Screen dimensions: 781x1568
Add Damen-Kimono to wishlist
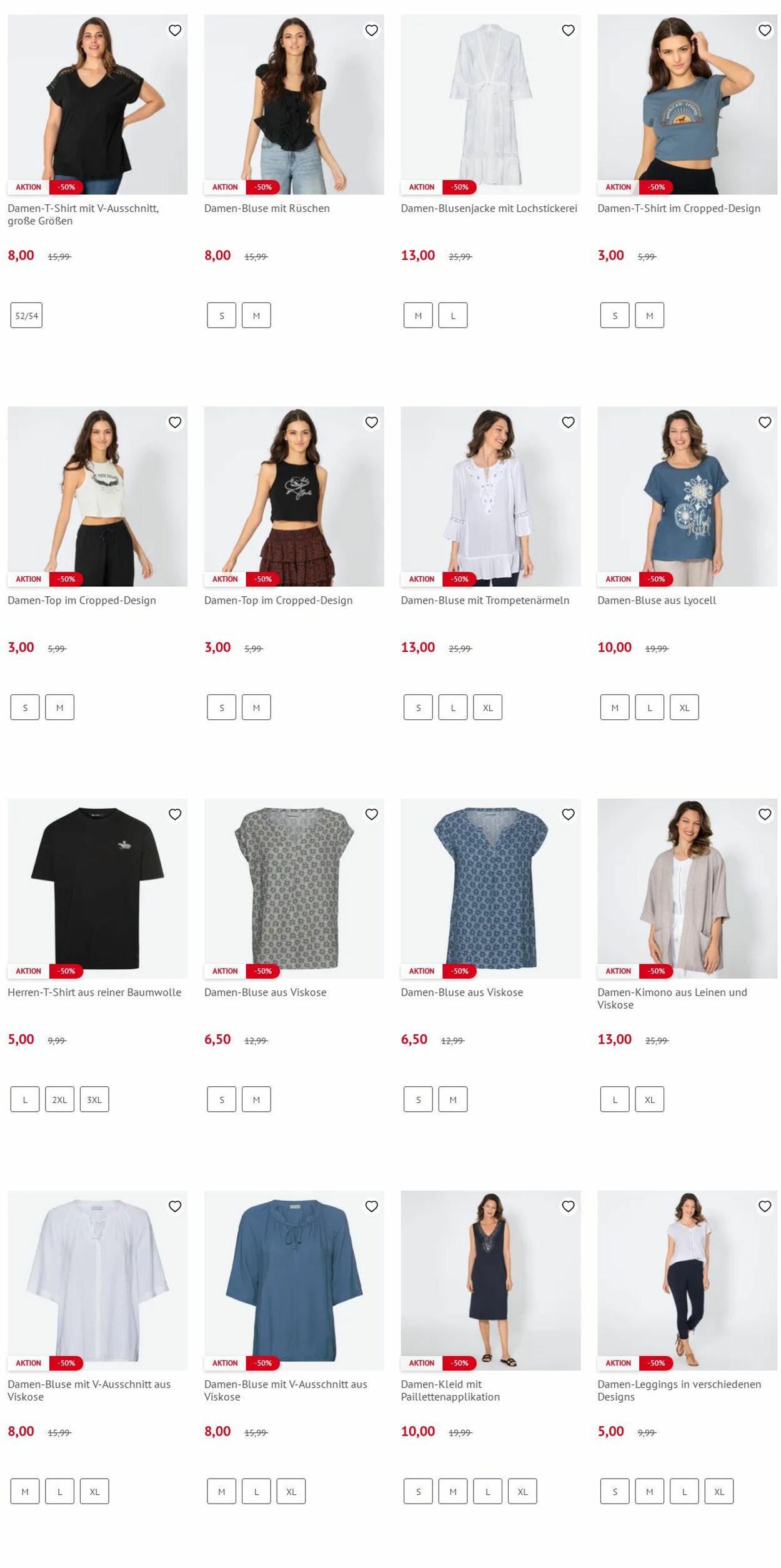(764, 814)
